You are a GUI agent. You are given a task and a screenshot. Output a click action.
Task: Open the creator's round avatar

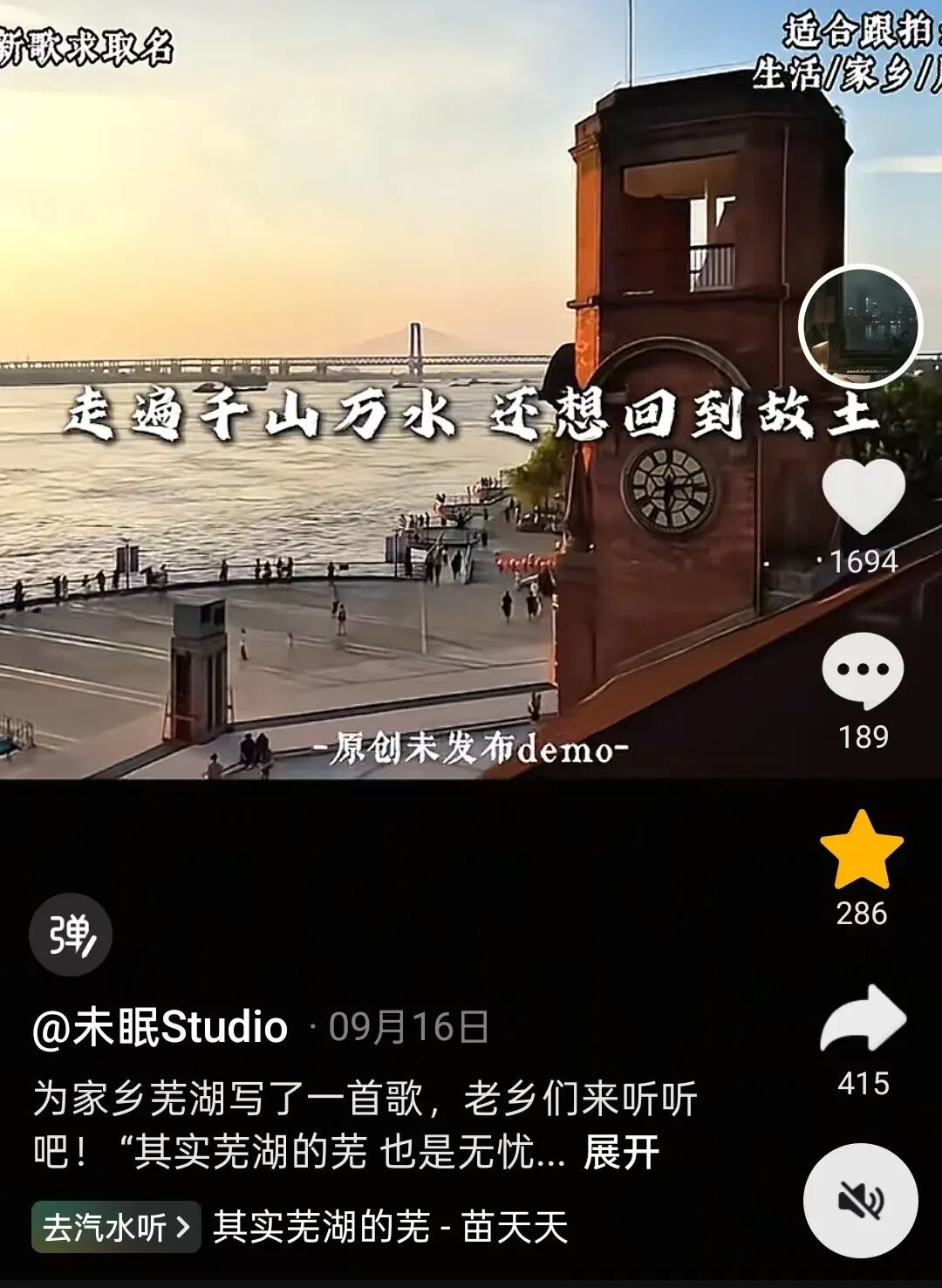click(x=861, y=325)
